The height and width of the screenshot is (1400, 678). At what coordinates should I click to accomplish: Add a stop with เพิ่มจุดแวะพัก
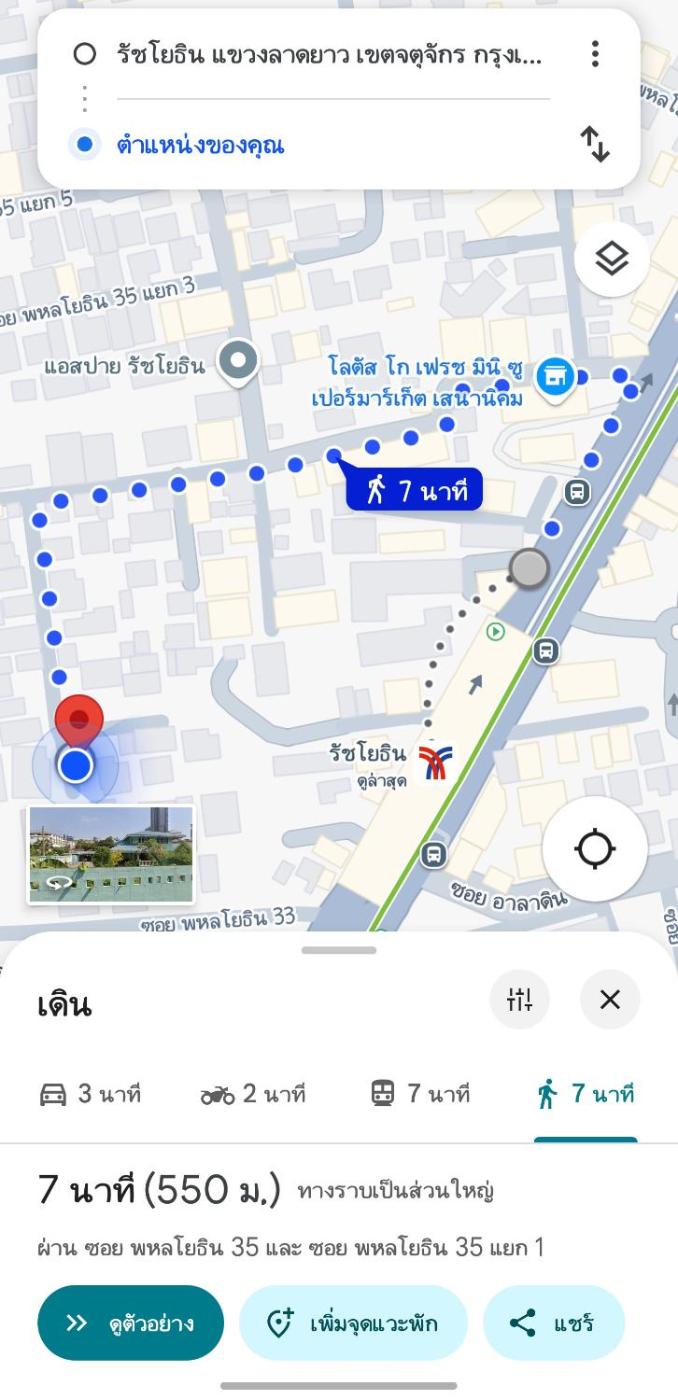pyautogui.click(x=353, y=1323)
